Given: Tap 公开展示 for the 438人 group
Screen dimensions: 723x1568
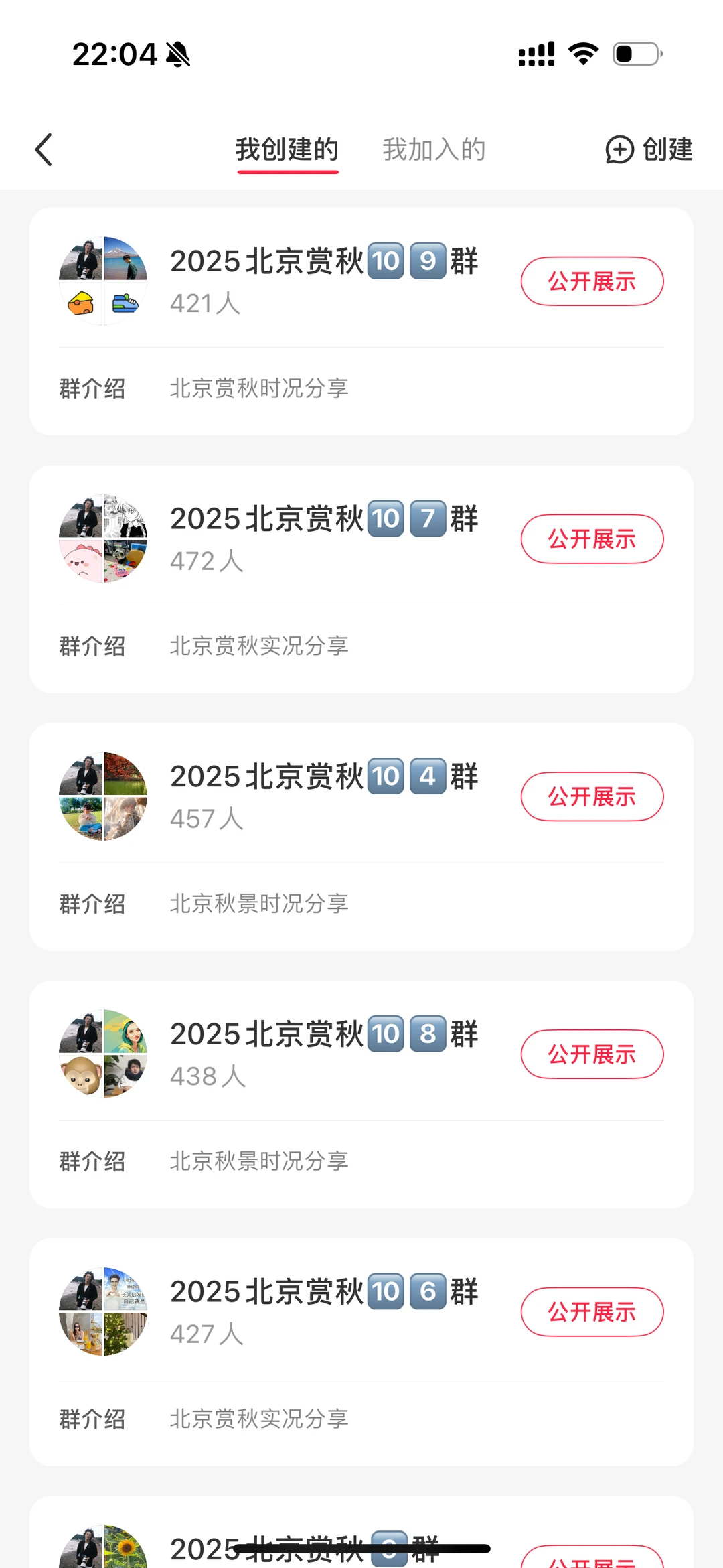Looking at the screenshot, I should [x=592, y=1054].
